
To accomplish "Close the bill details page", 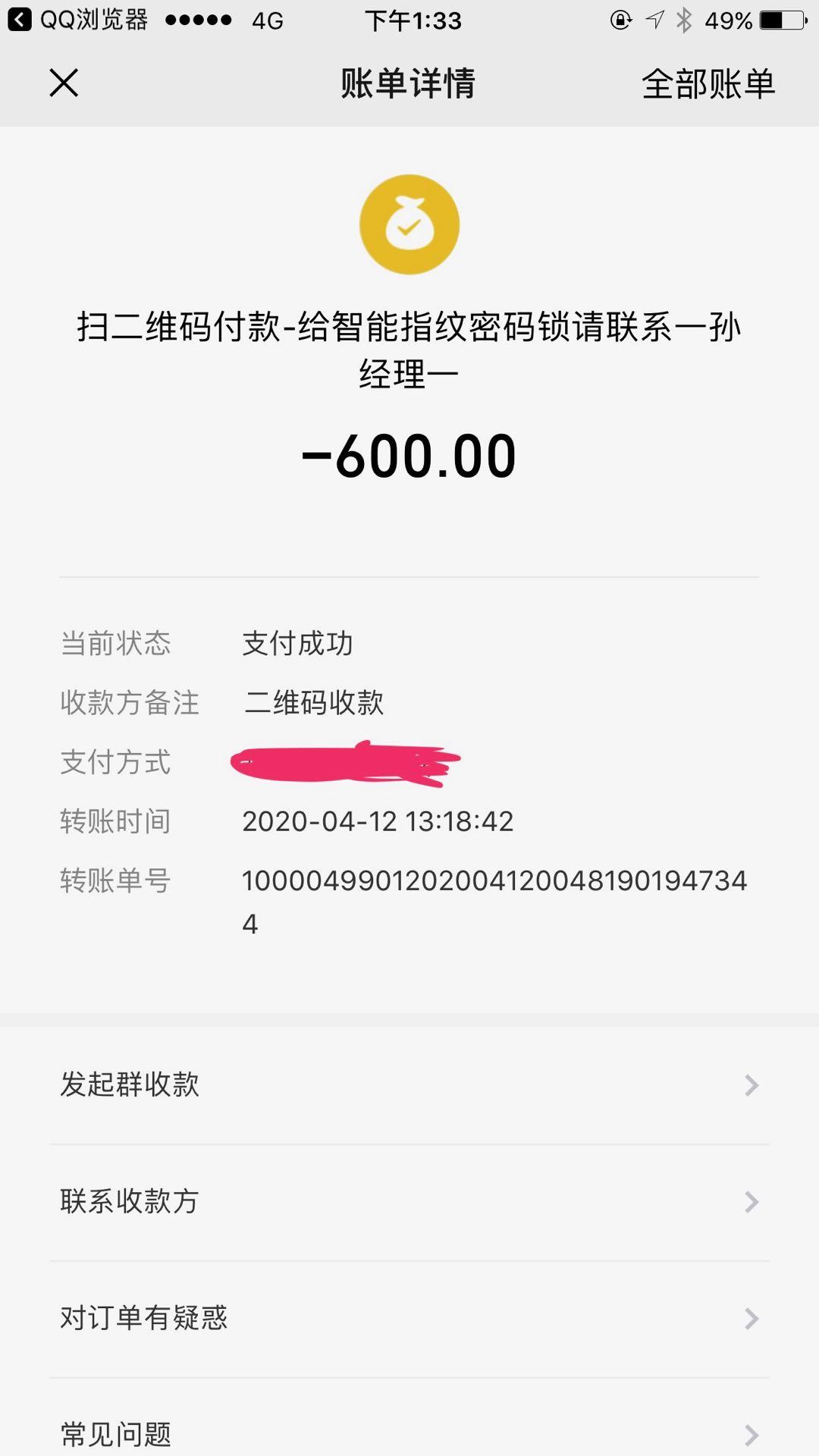I will [x=64, y=83].
